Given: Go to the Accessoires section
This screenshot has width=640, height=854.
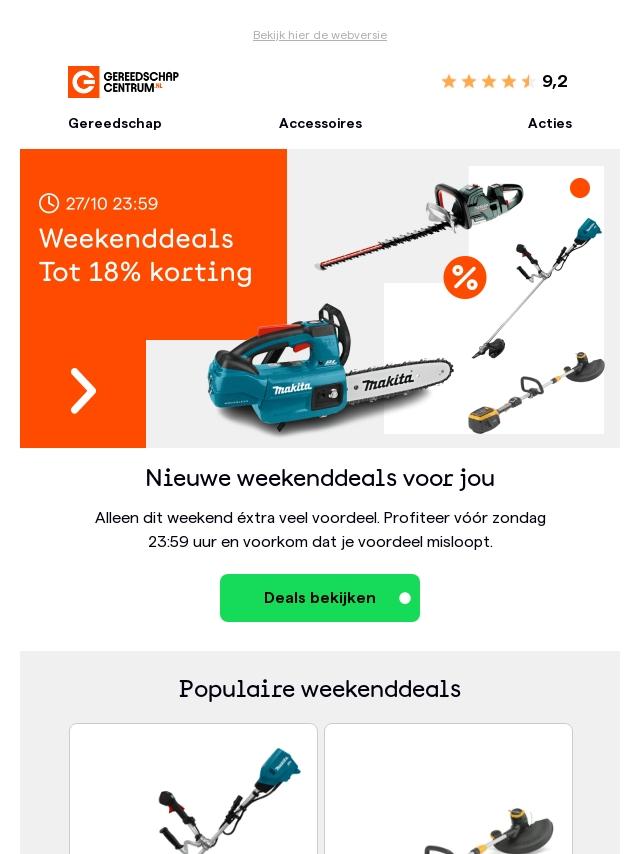Looking at the screenshot, I should [x=320, y=123].
